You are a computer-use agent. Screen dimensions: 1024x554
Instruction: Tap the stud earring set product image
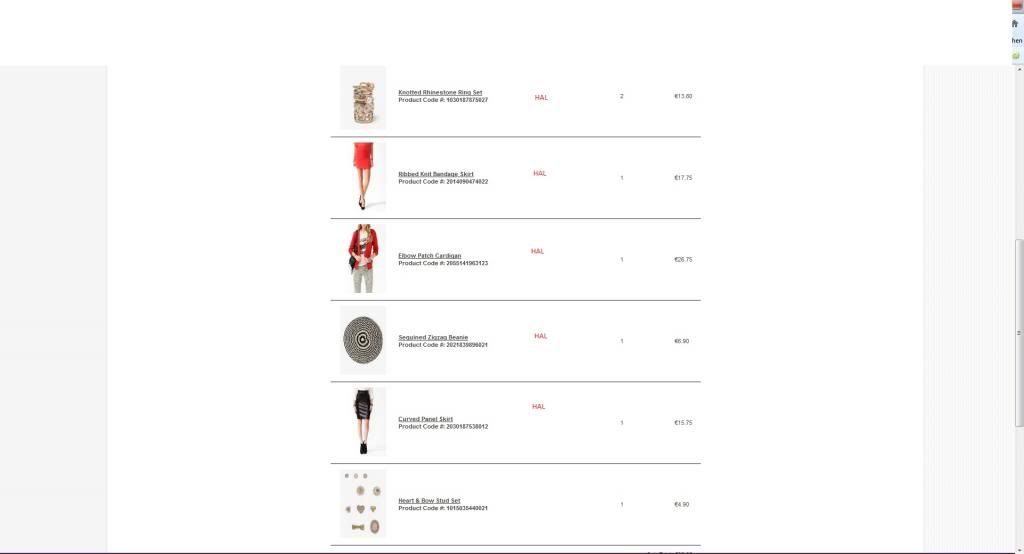tap(362, 503)
